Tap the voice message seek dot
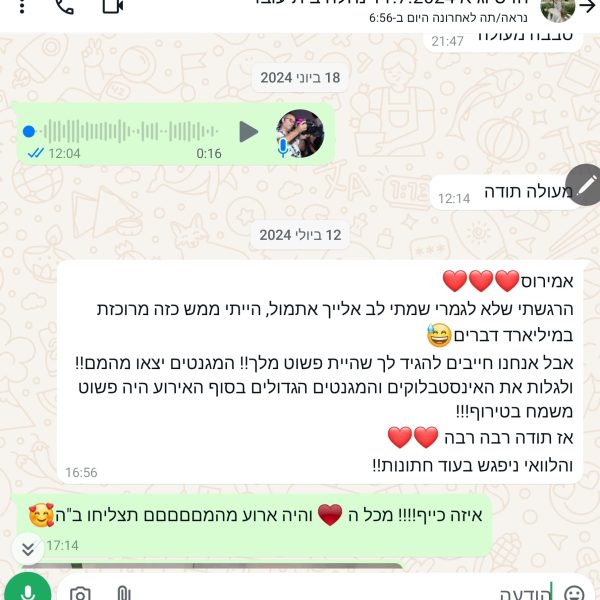600x600 pixels. pyautogui.click(x=29, y=131)
